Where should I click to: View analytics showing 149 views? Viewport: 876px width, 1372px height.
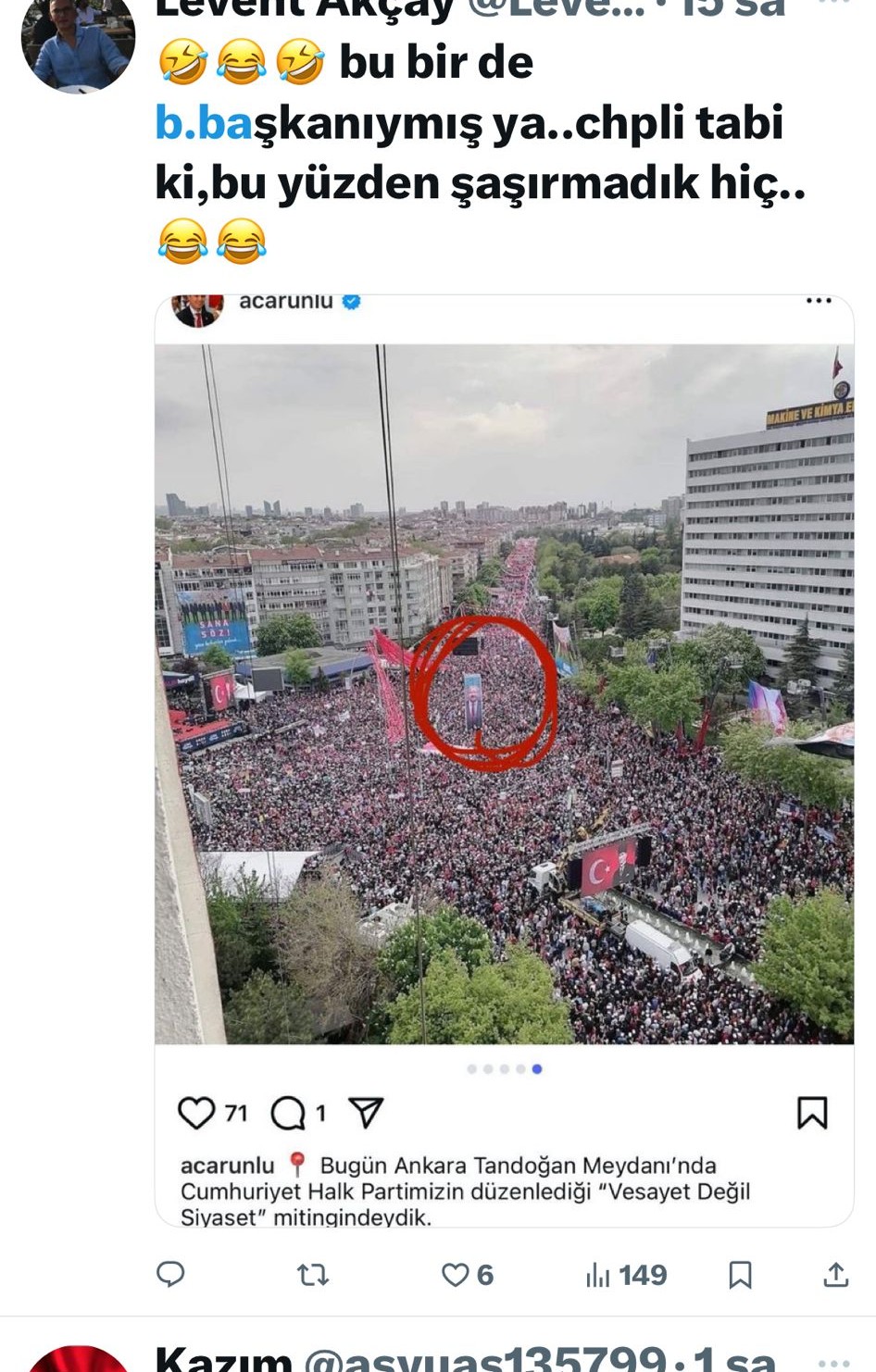[x=626, y=1275]
